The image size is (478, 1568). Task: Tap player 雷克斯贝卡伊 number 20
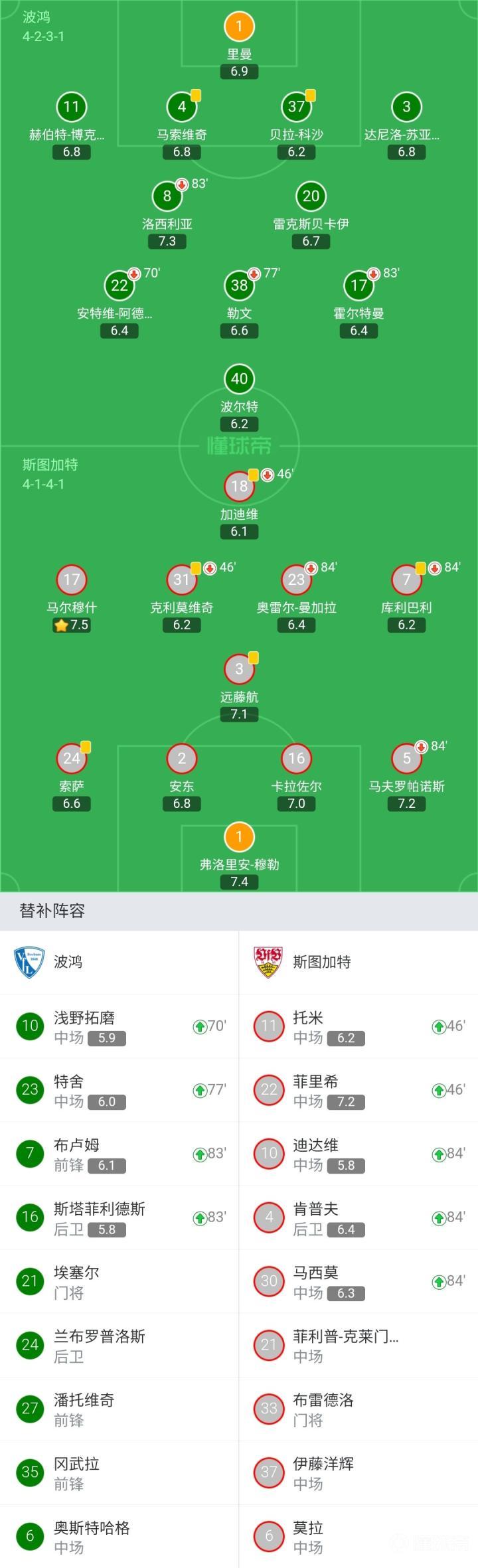pos(311,196)
